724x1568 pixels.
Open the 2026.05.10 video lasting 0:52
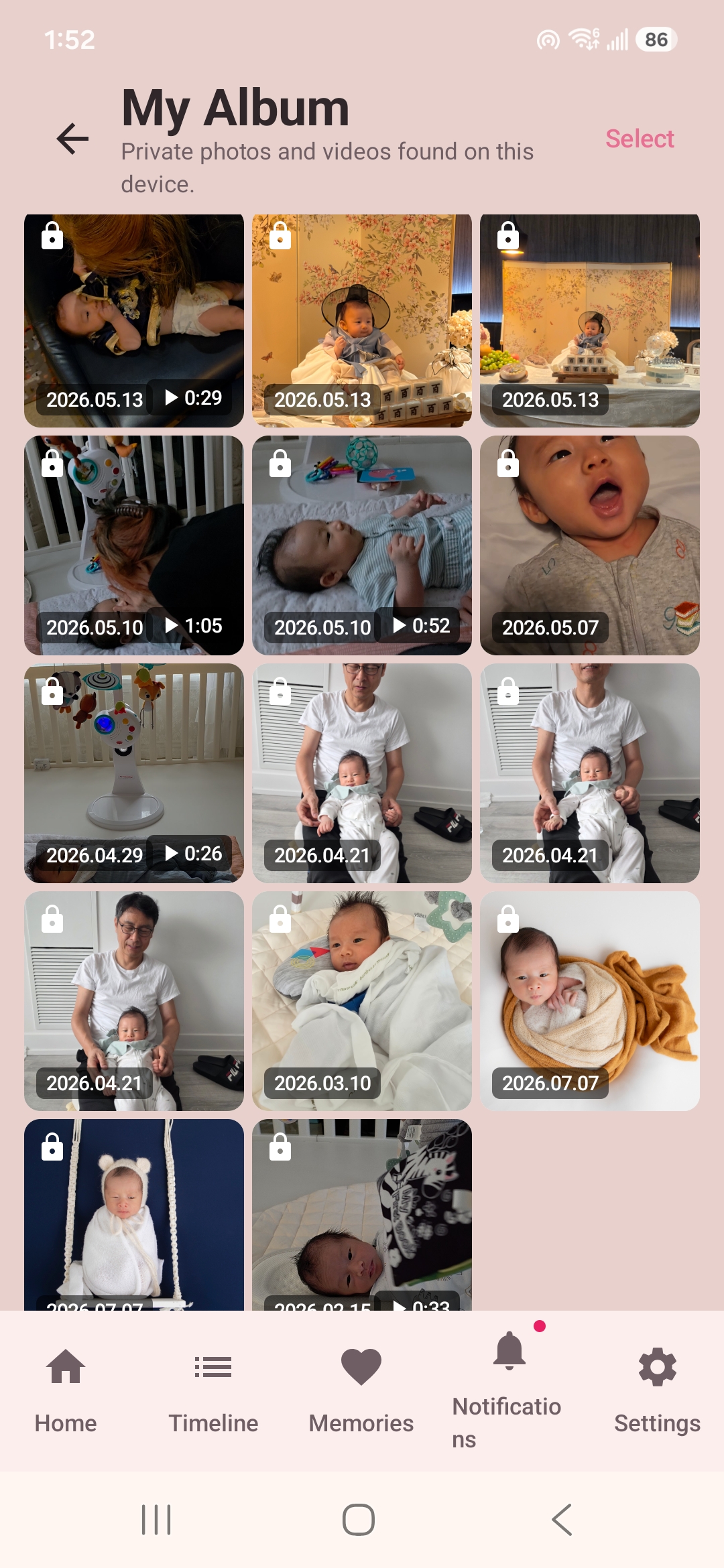tap(362, 545)
